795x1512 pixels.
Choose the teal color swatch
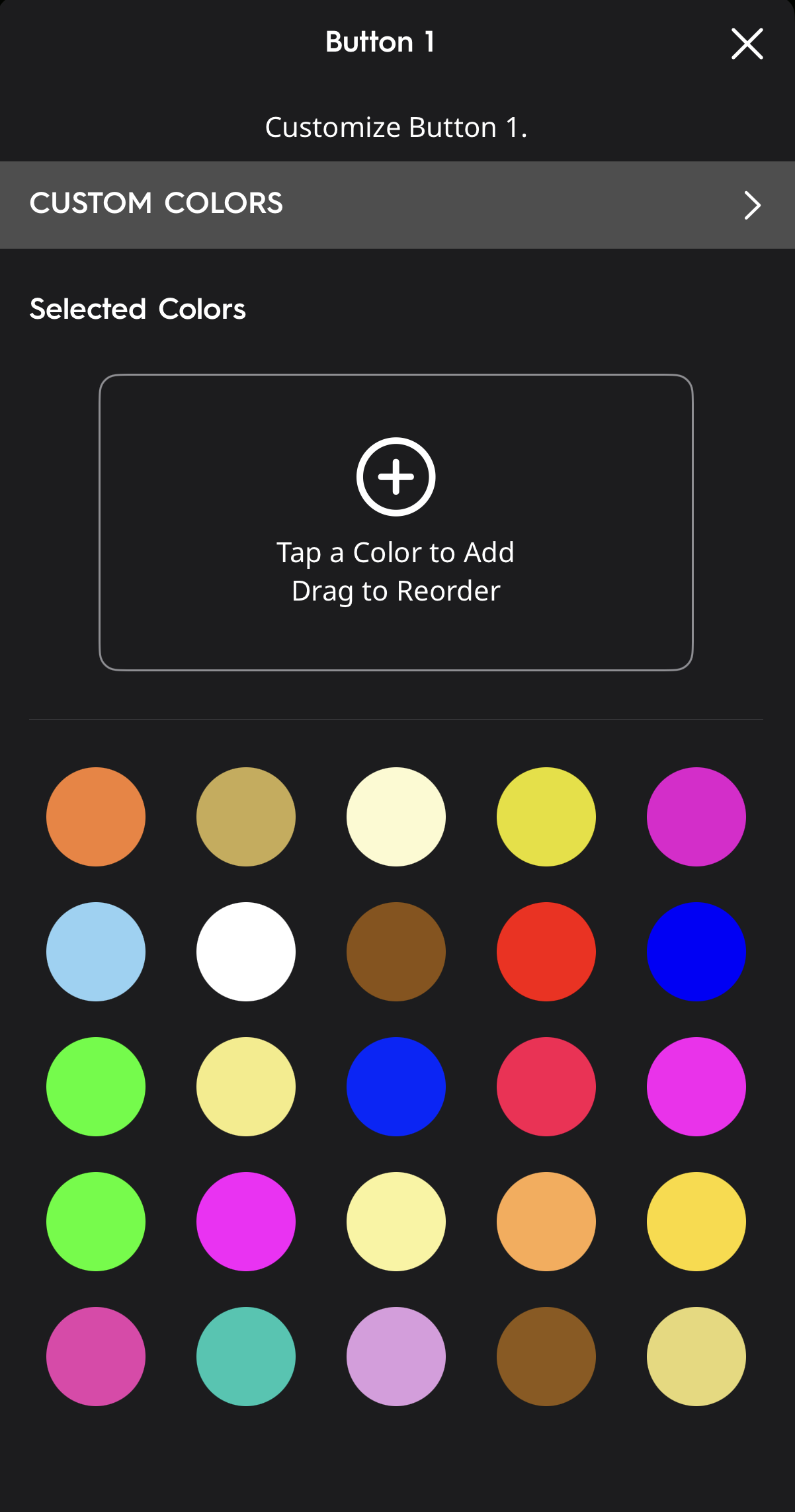pos(246,1356)
